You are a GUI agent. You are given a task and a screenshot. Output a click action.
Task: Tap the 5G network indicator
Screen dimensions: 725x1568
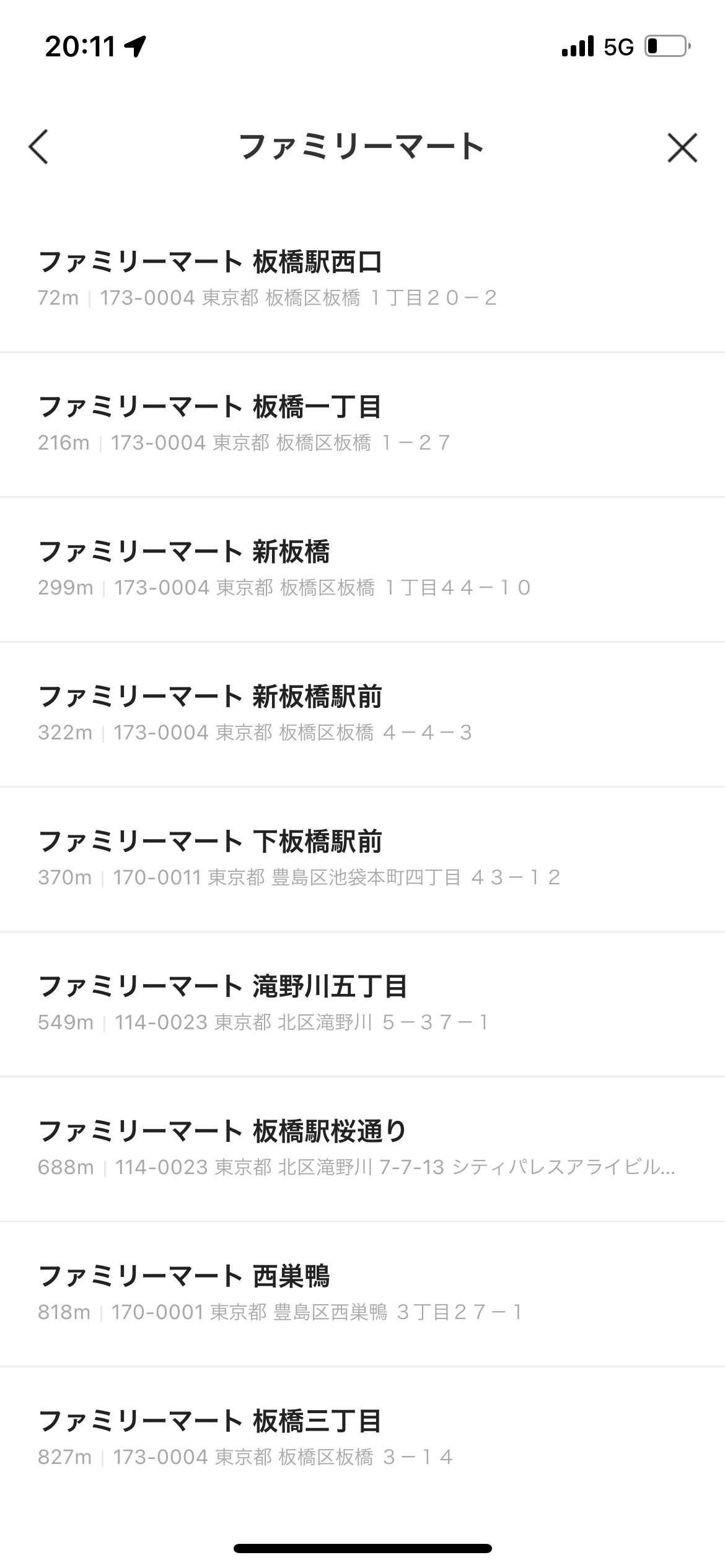617,46
